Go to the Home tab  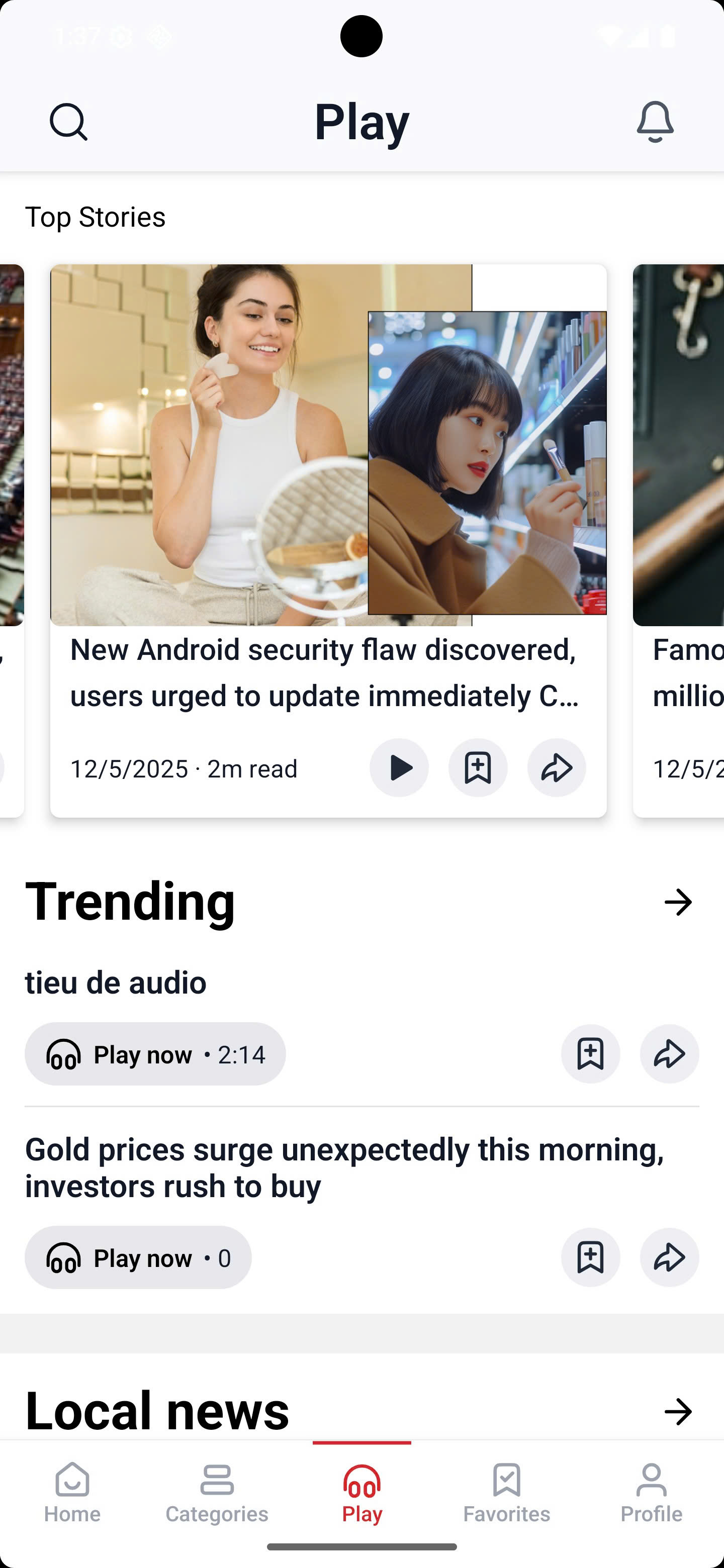click(72, 1492)
